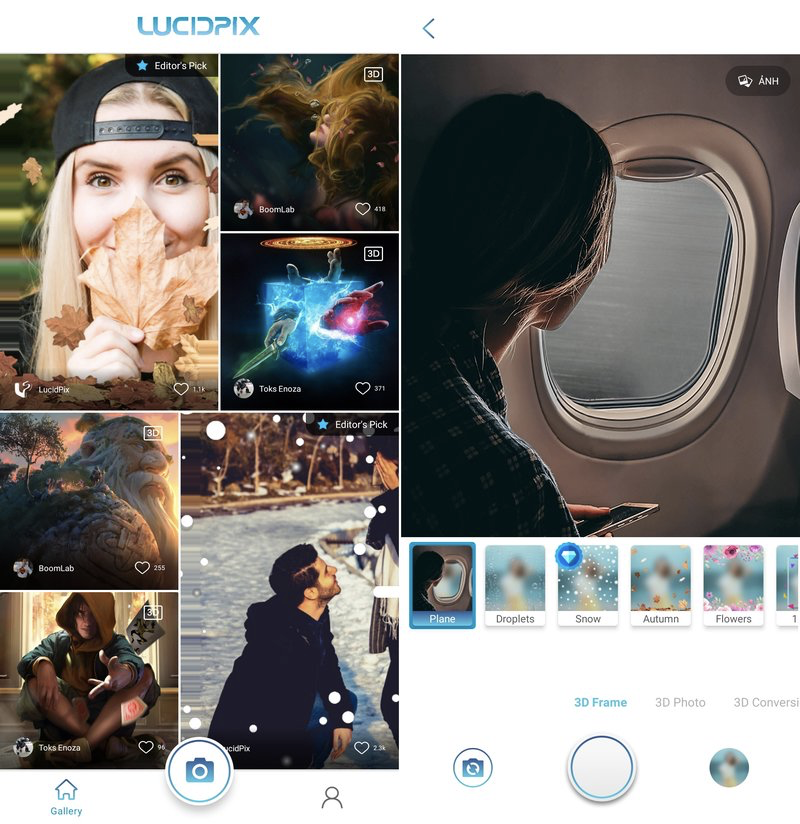Open the recent photo thumbnail

click(x=729, y=768)
